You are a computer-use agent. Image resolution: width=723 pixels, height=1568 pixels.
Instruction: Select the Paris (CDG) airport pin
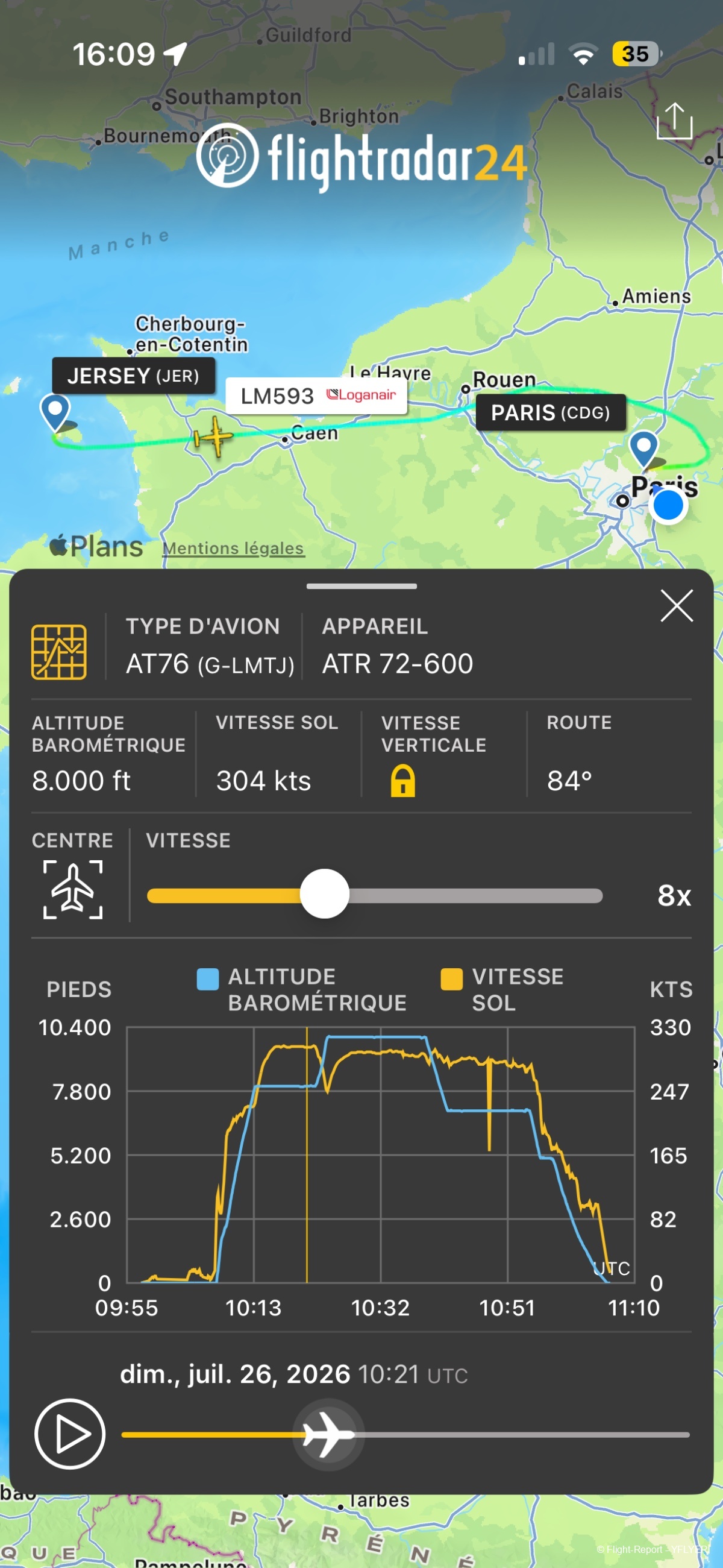[643, 449]
